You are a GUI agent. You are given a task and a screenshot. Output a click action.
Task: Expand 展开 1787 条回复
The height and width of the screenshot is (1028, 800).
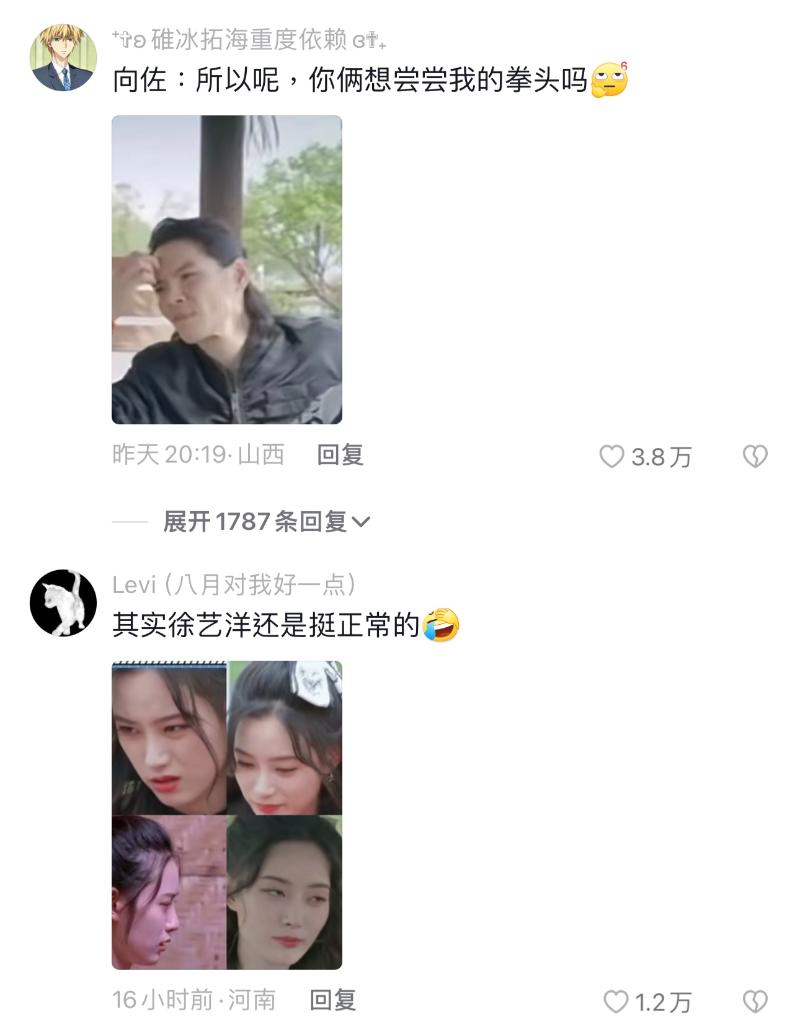(266, 521)
